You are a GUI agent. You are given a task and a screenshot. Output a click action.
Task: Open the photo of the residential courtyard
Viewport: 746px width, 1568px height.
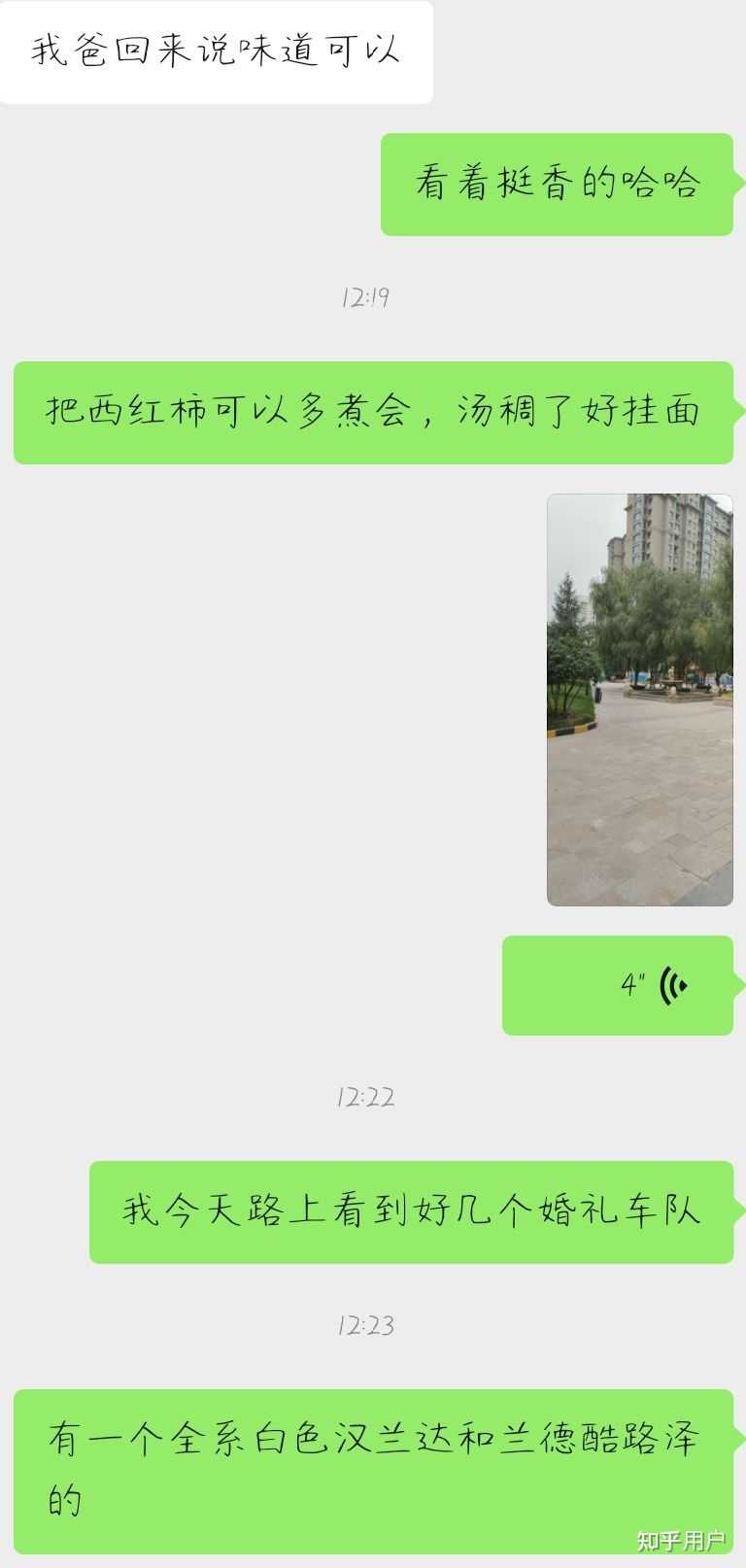639,699
